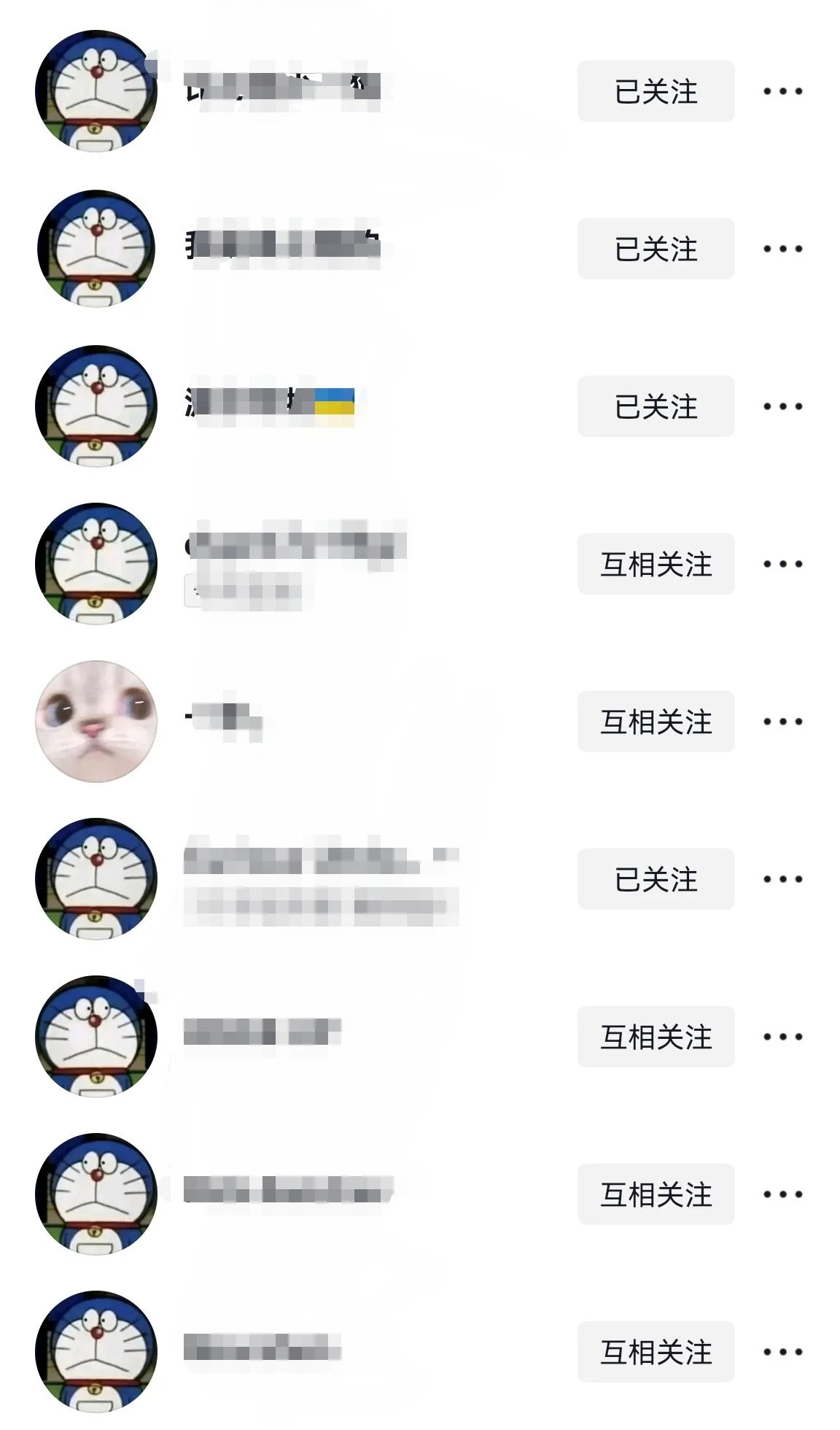Open the profile of the user with the flag emoji

tap(96, 406)
